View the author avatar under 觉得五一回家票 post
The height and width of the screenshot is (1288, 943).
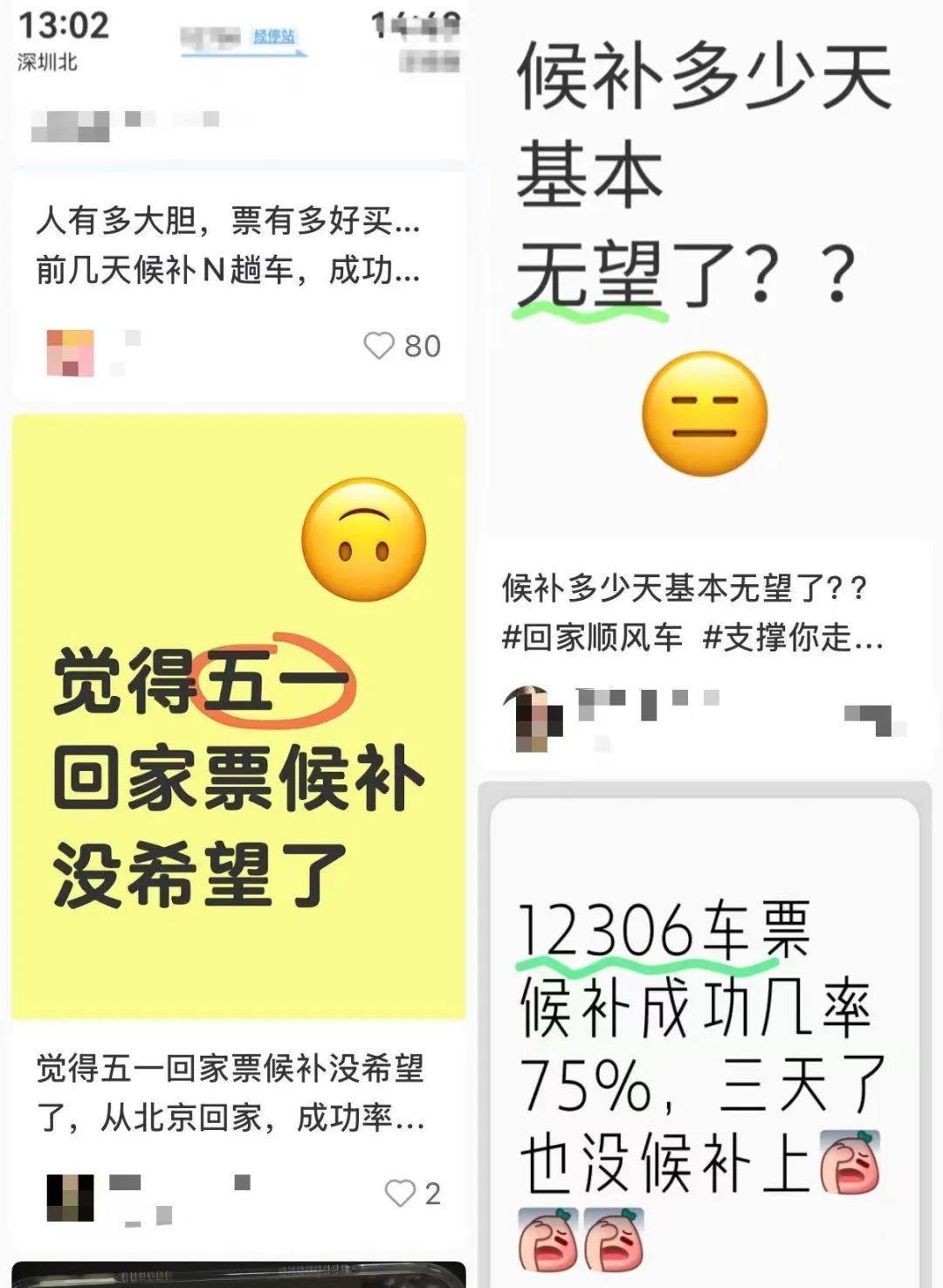[70, 1197]
